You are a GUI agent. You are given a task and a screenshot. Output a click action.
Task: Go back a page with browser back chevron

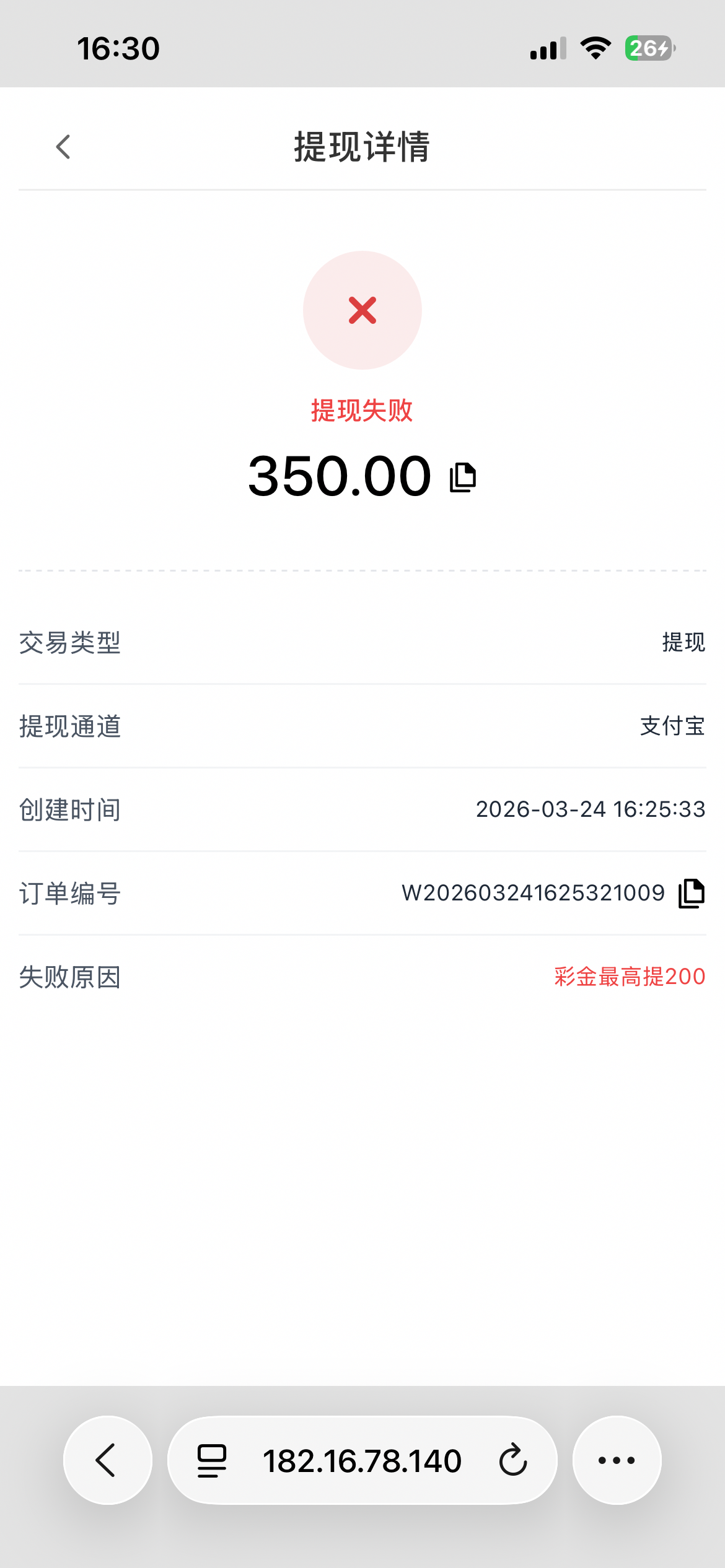coord(107,1460)
